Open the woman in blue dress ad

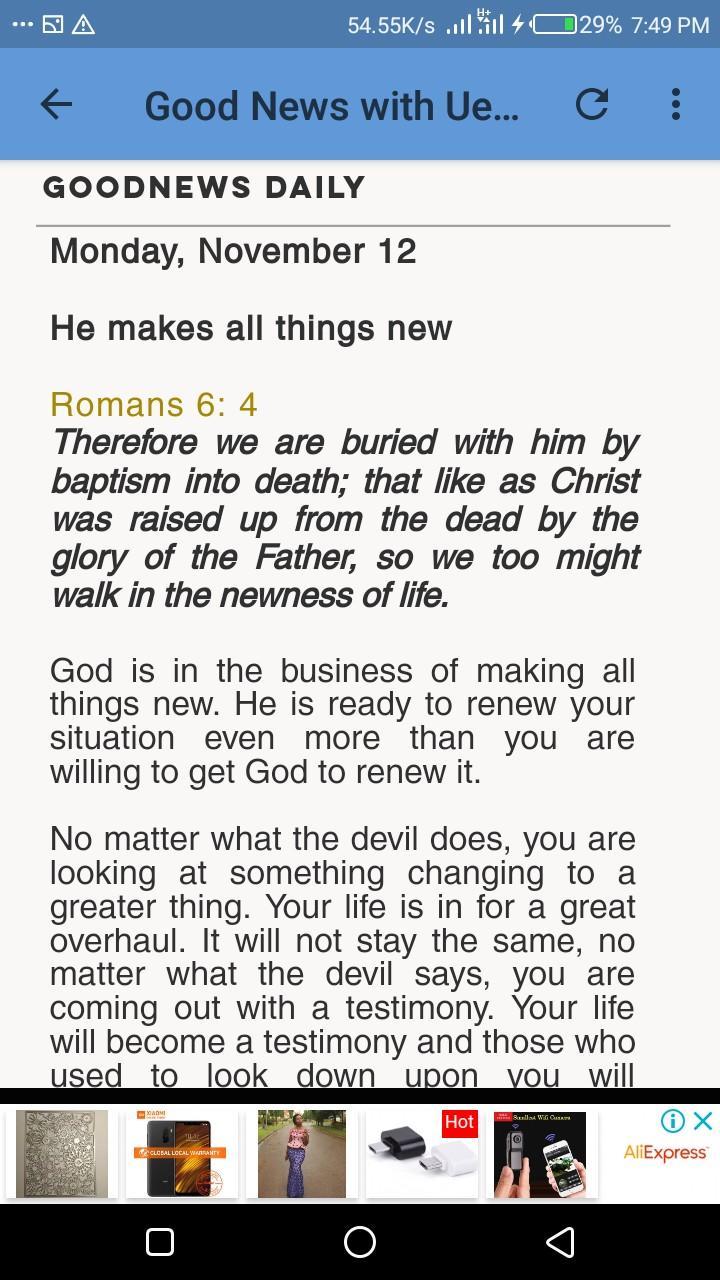coord(301,1153)
